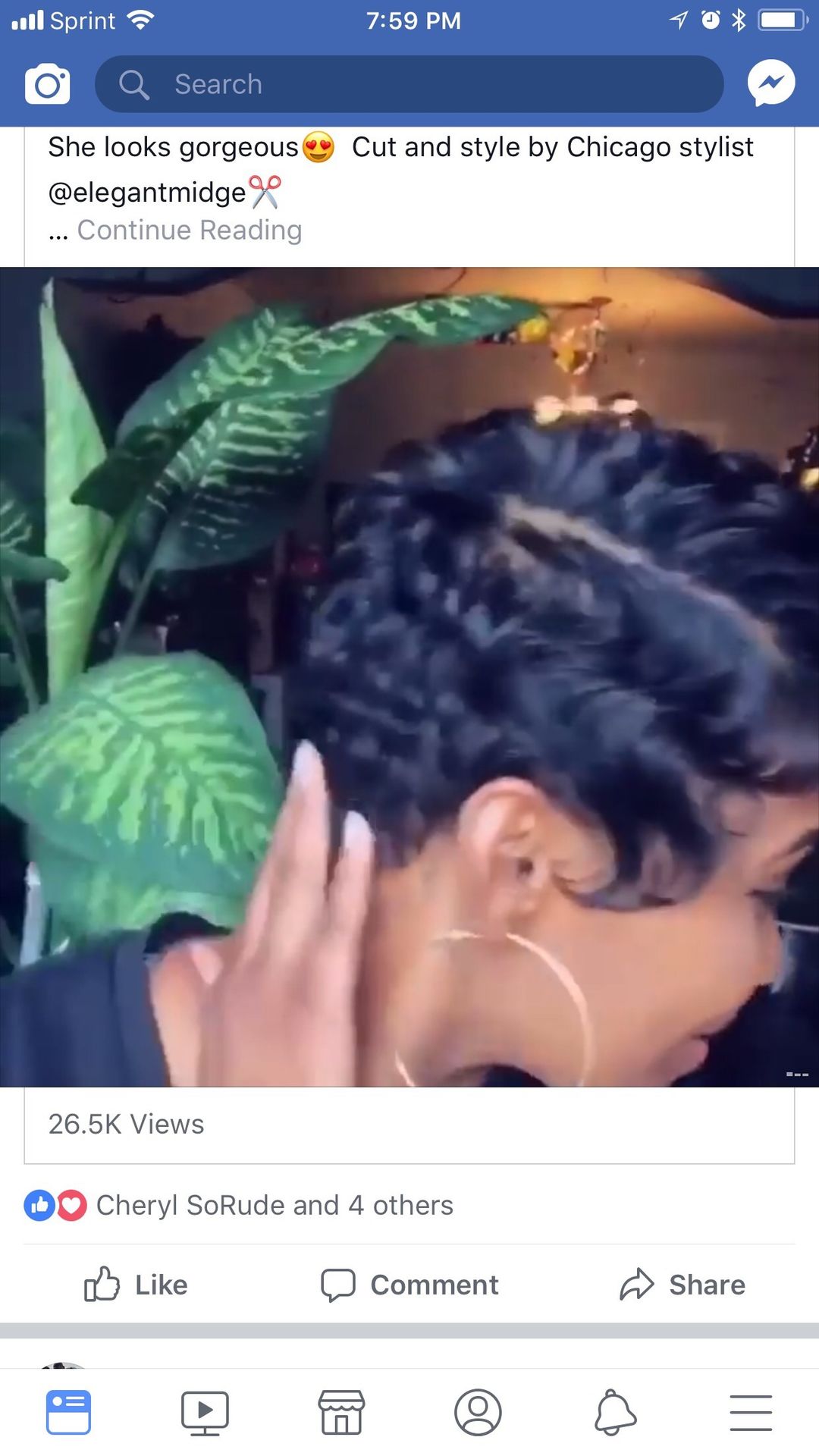
Task: Switch to the News Feed tab
Action: point(68,1413)
